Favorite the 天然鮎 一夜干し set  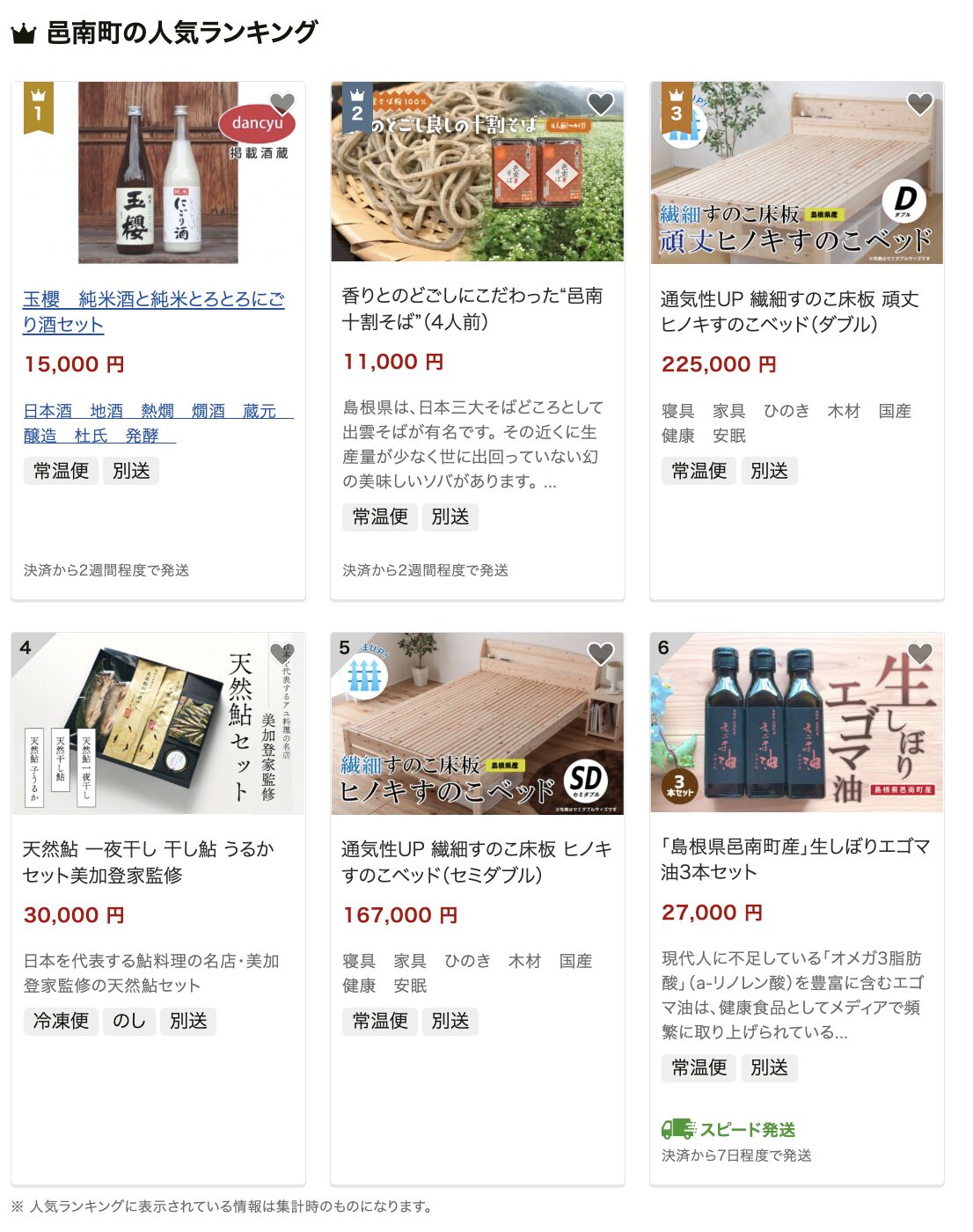click(x=282, y=654)
